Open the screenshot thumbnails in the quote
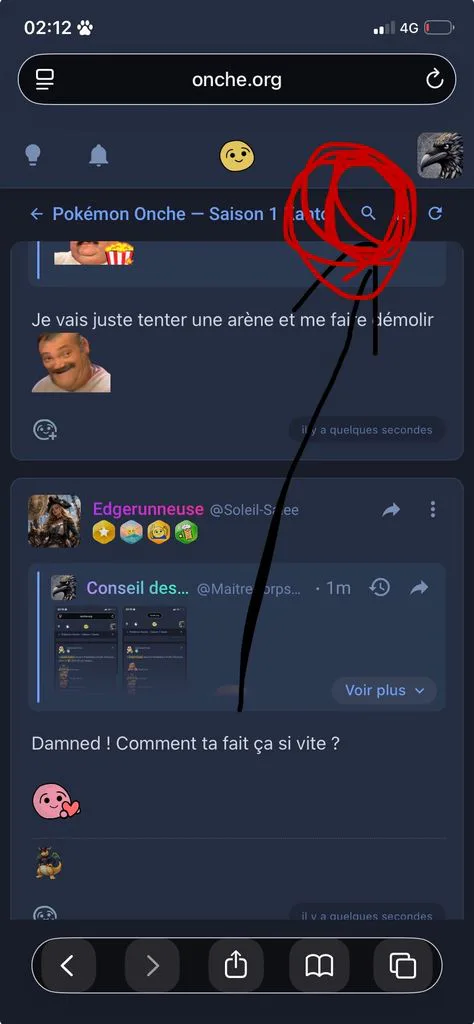This screenshot has height=1024, width=474. (120, 648)
